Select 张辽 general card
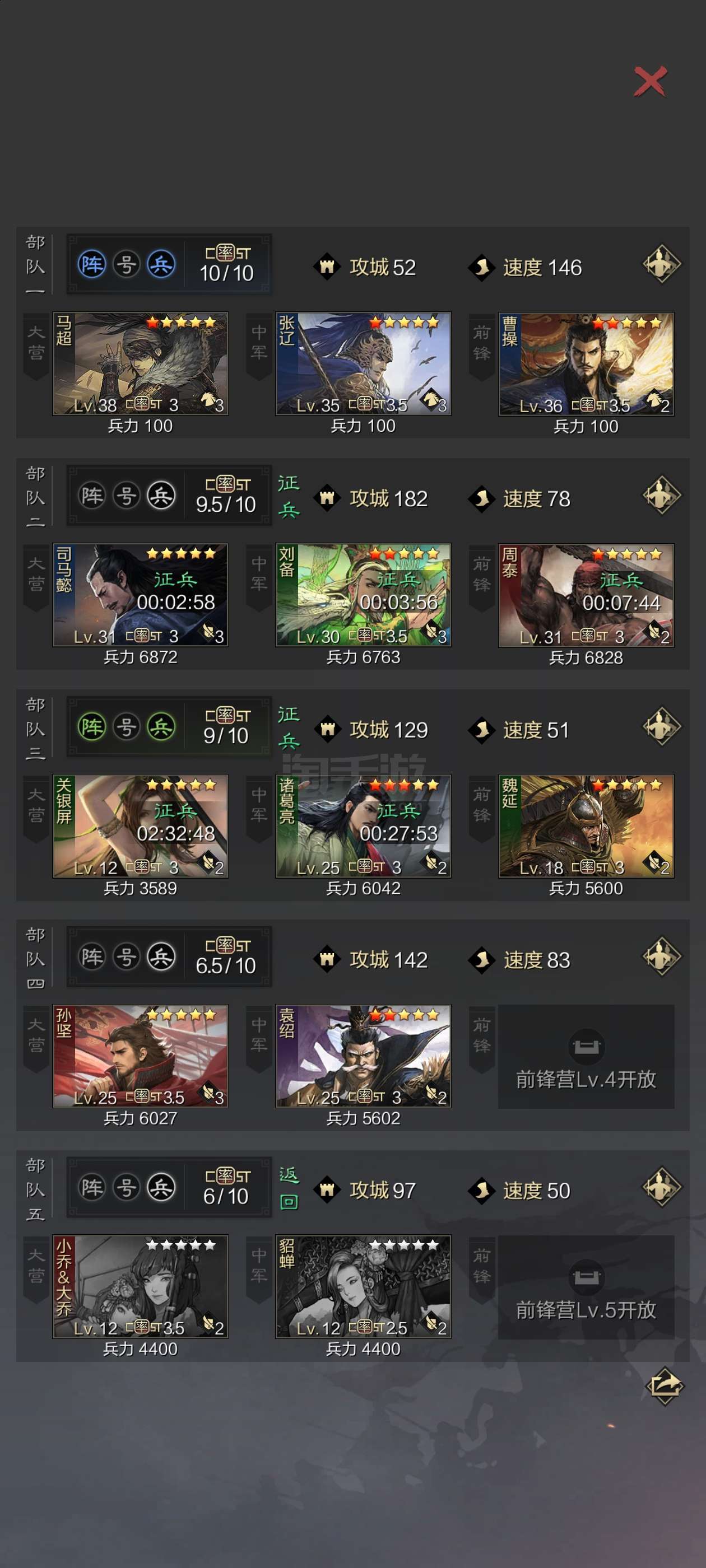The image size is (706, 1568). (x=363, y=363)
